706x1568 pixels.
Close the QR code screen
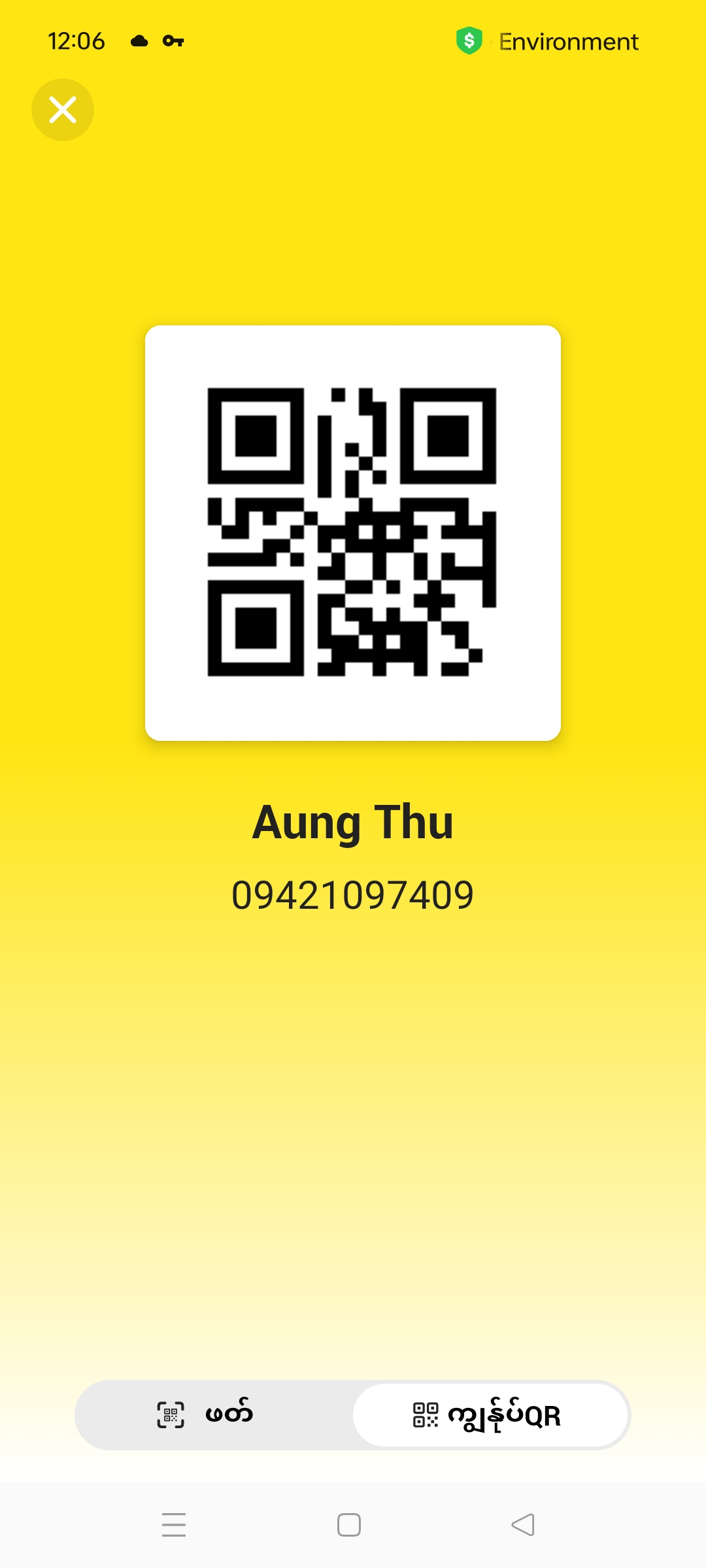pyautogui.click(x=63, y=110)
